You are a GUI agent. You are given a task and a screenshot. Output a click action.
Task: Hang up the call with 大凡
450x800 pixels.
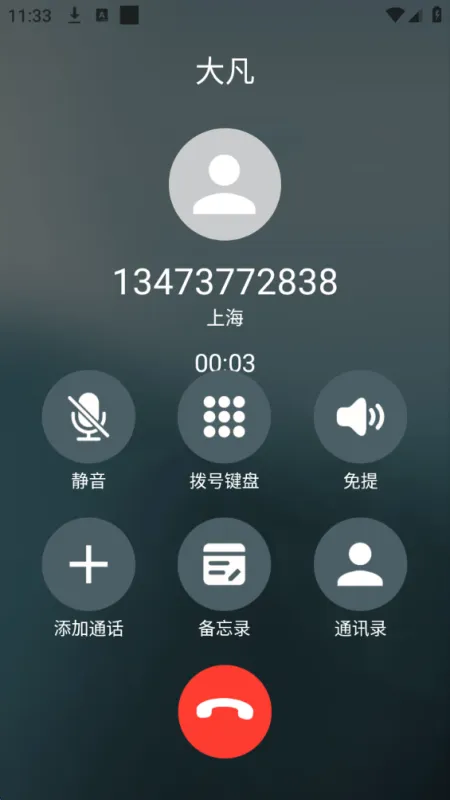coord(224,711)
